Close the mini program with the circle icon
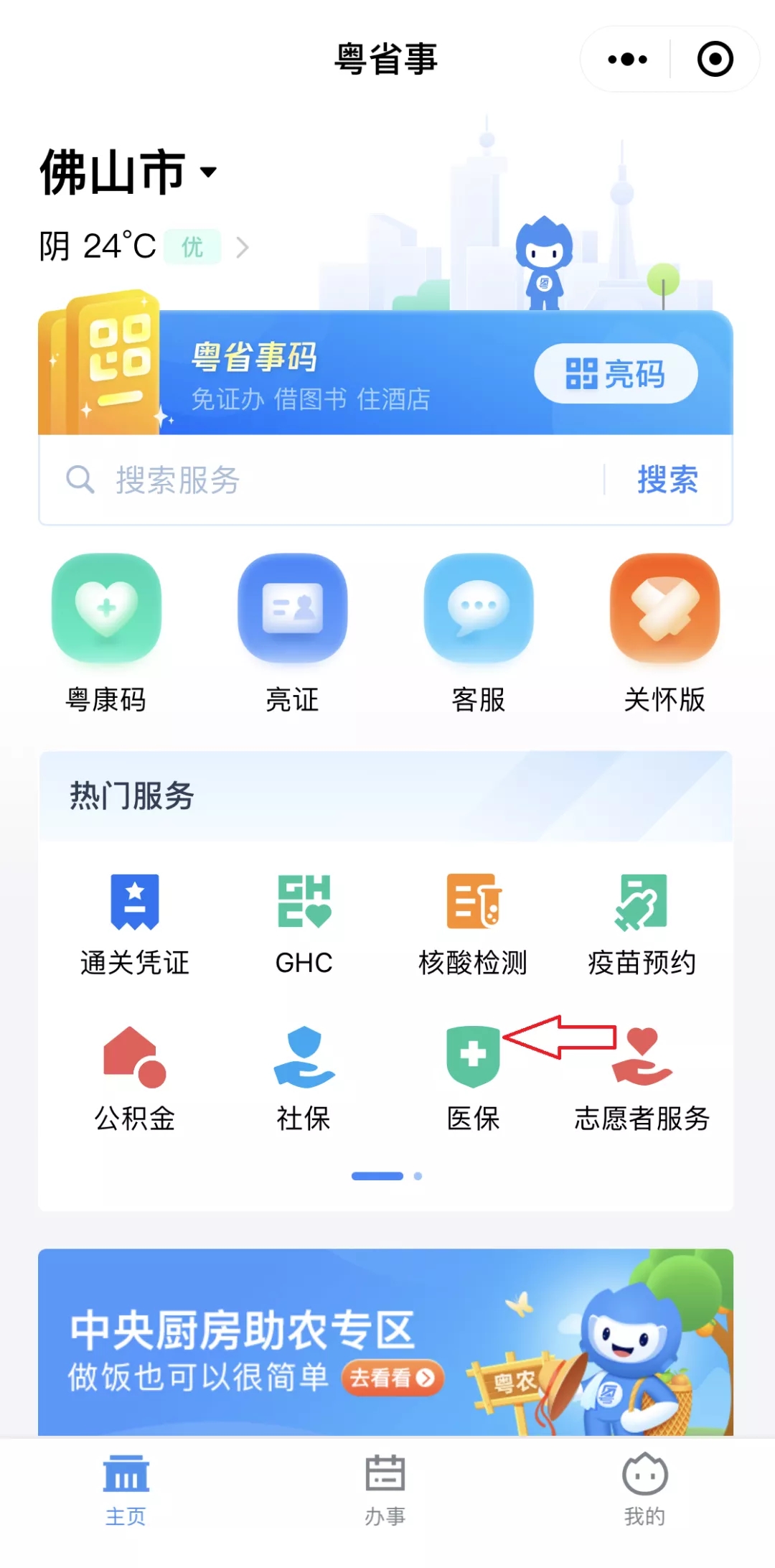The image size is (775, 1568). point(715,60)
